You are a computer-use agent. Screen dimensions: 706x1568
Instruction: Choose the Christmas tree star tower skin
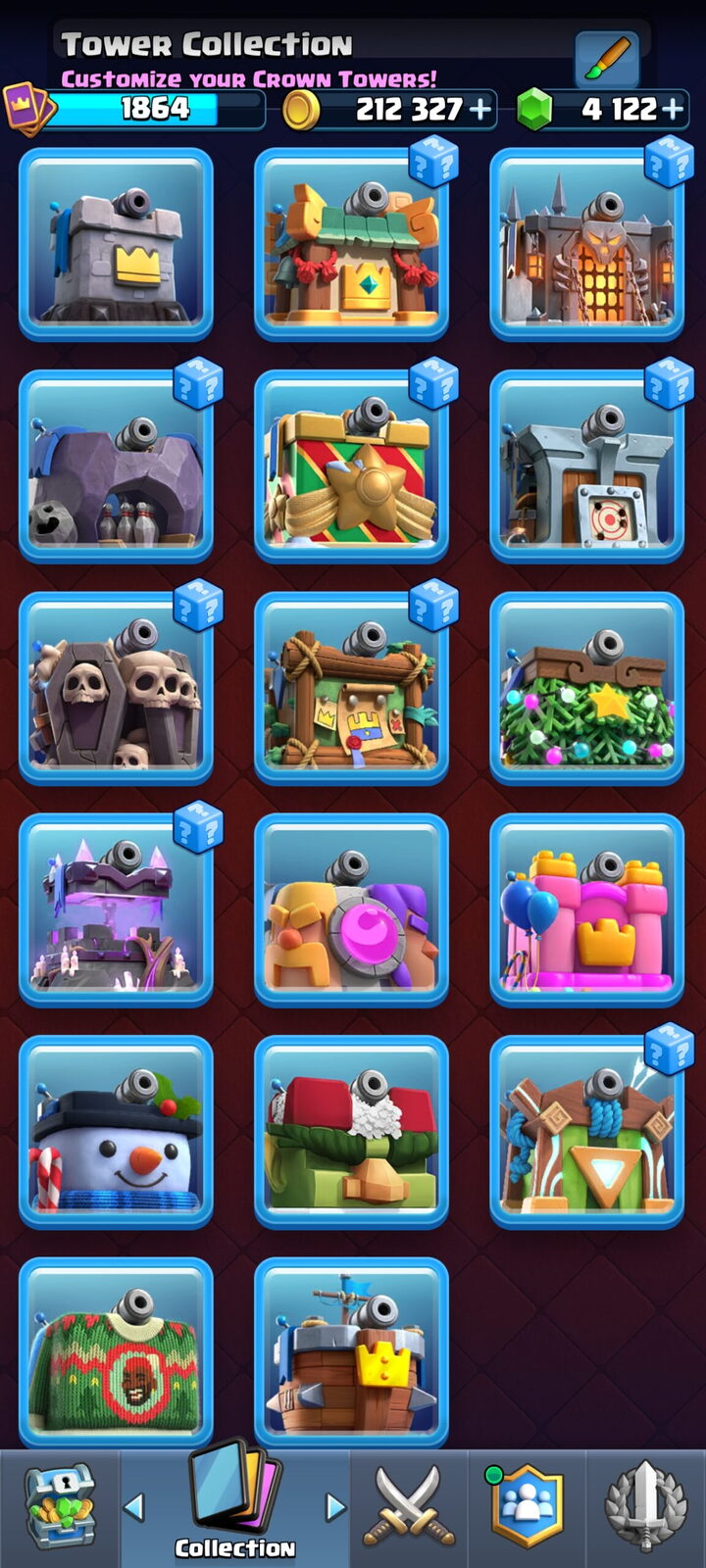[x=586, y=688]
